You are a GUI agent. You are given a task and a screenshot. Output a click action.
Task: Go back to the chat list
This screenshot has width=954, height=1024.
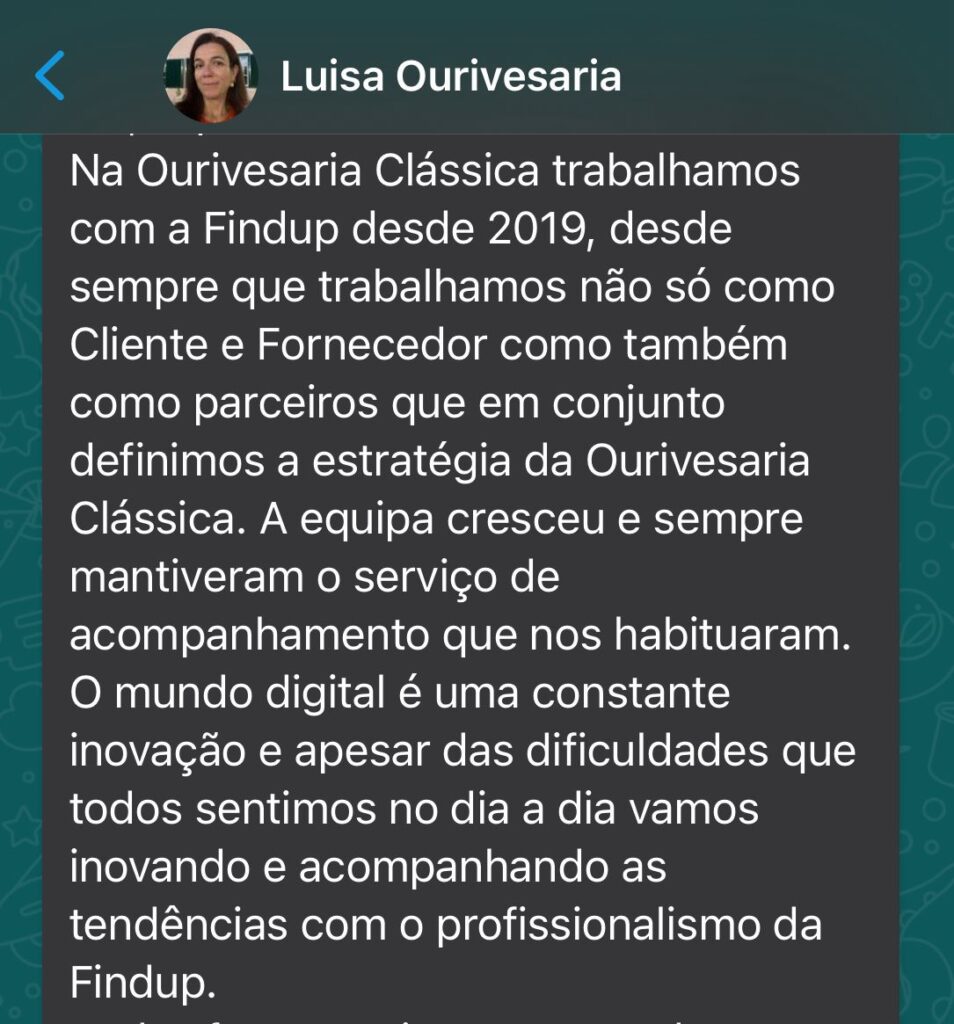(x=50, y=77)
